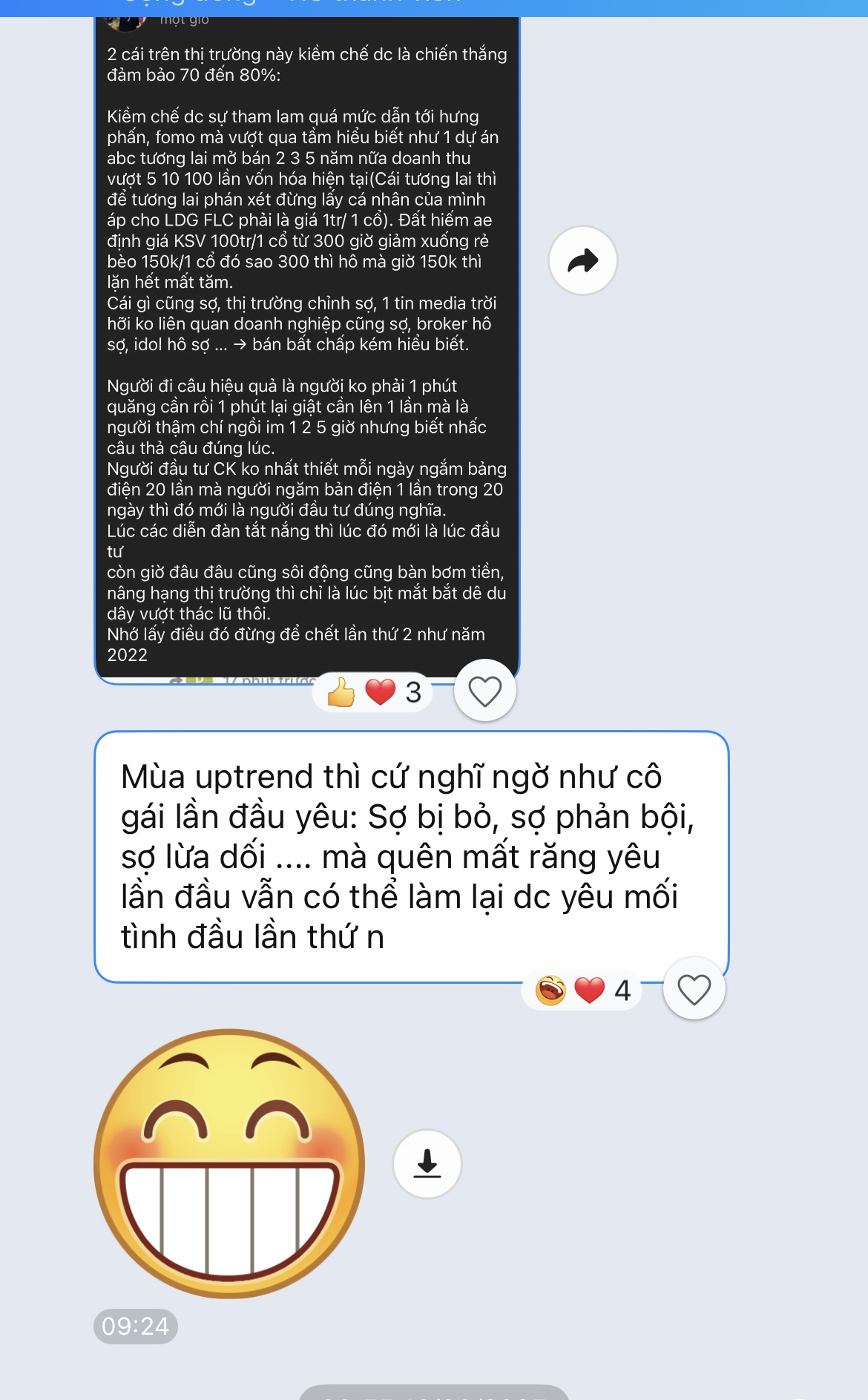Forward the dark screenshot message
The height and width of the screenshot is (1400, 868).
click(582, 260)
